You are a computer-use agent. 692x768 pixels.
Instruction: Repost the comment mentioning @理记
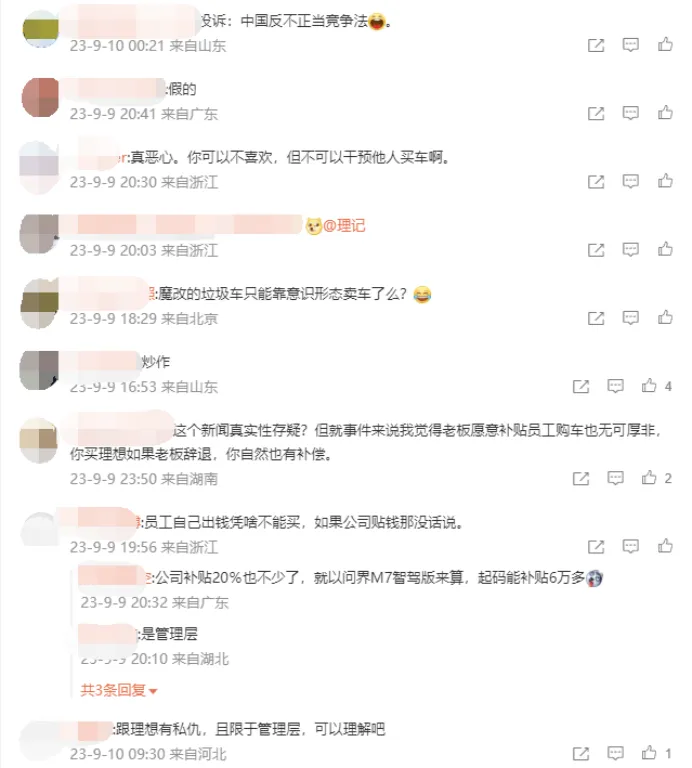click(x=596, y=250)
